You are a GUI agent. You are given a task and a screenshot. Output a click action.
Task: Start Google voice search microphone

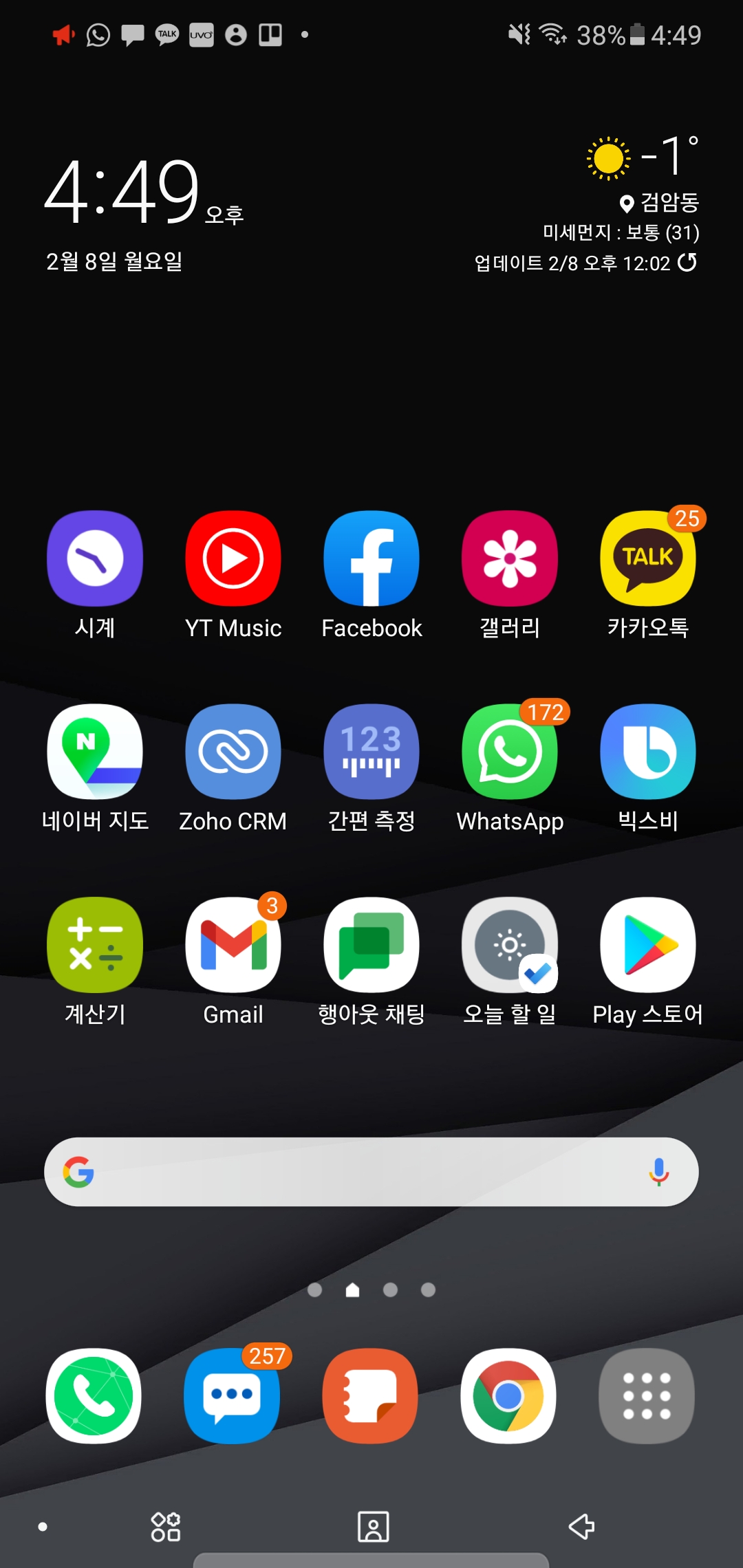(x=658, y=1172)
